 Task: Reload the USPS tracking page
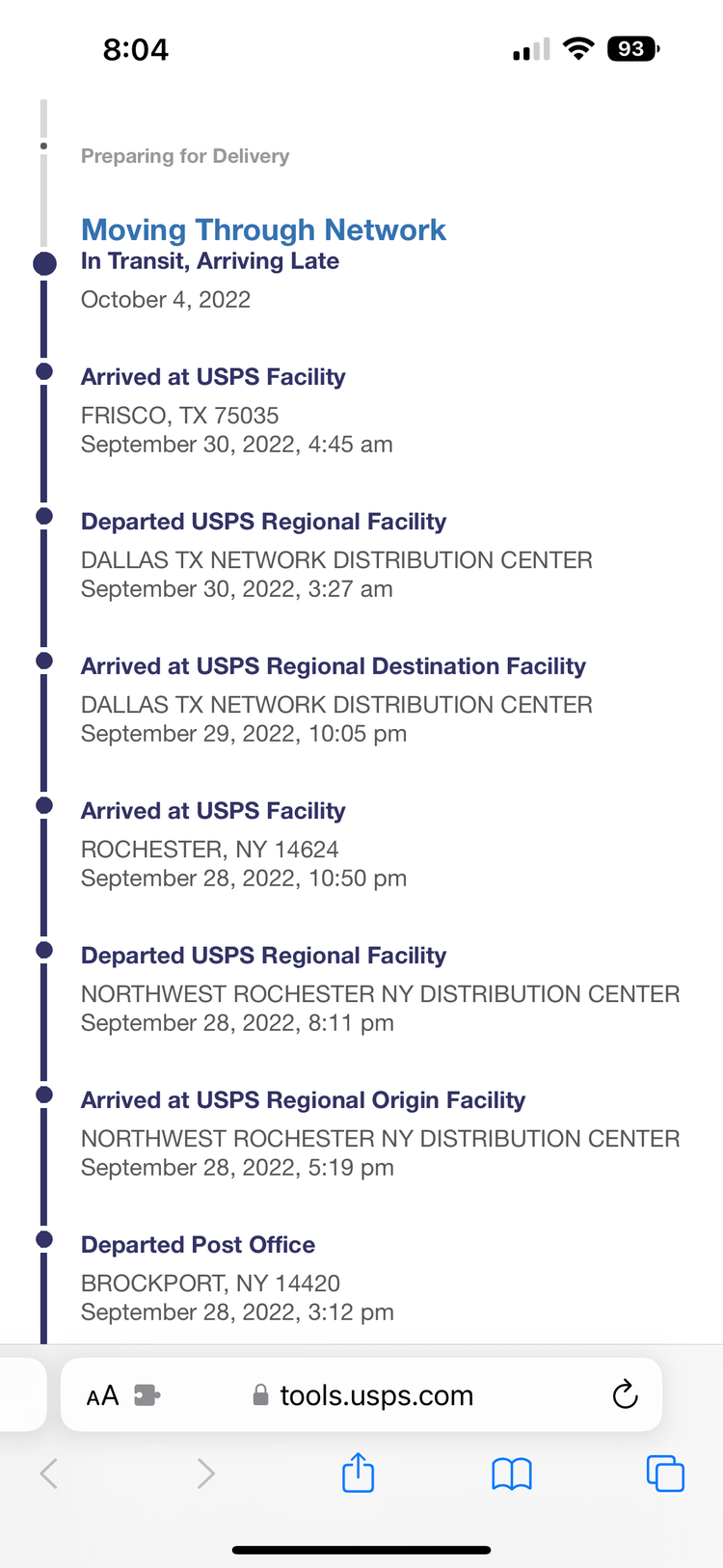625,1394
